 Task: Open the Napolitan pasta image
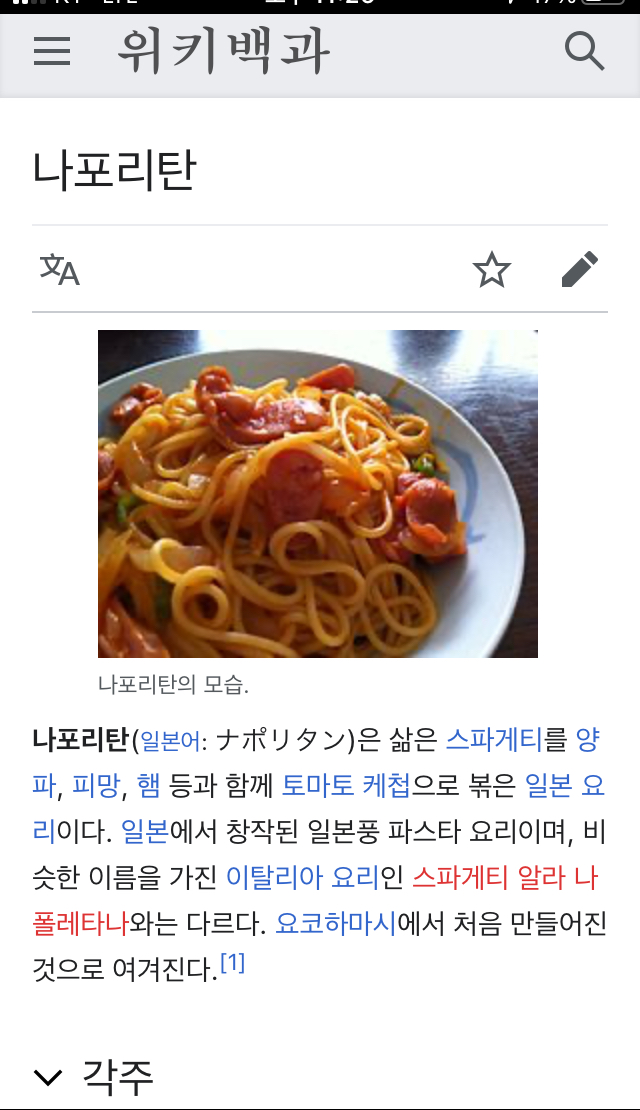point(317,493)
